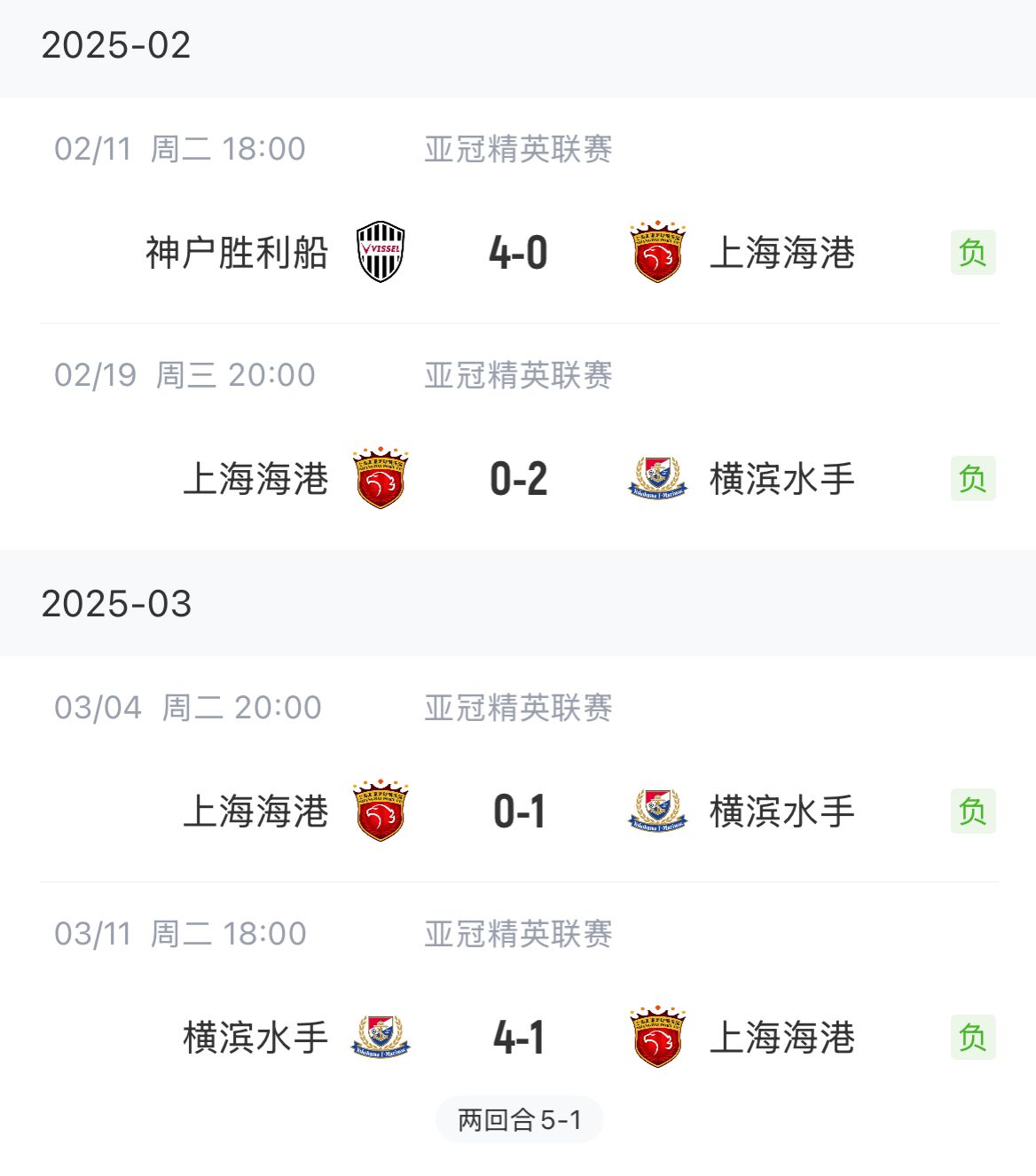
Task: Open the 02/19 上海海港 0-2 横滨水手 match
Action: coord(518,479)
